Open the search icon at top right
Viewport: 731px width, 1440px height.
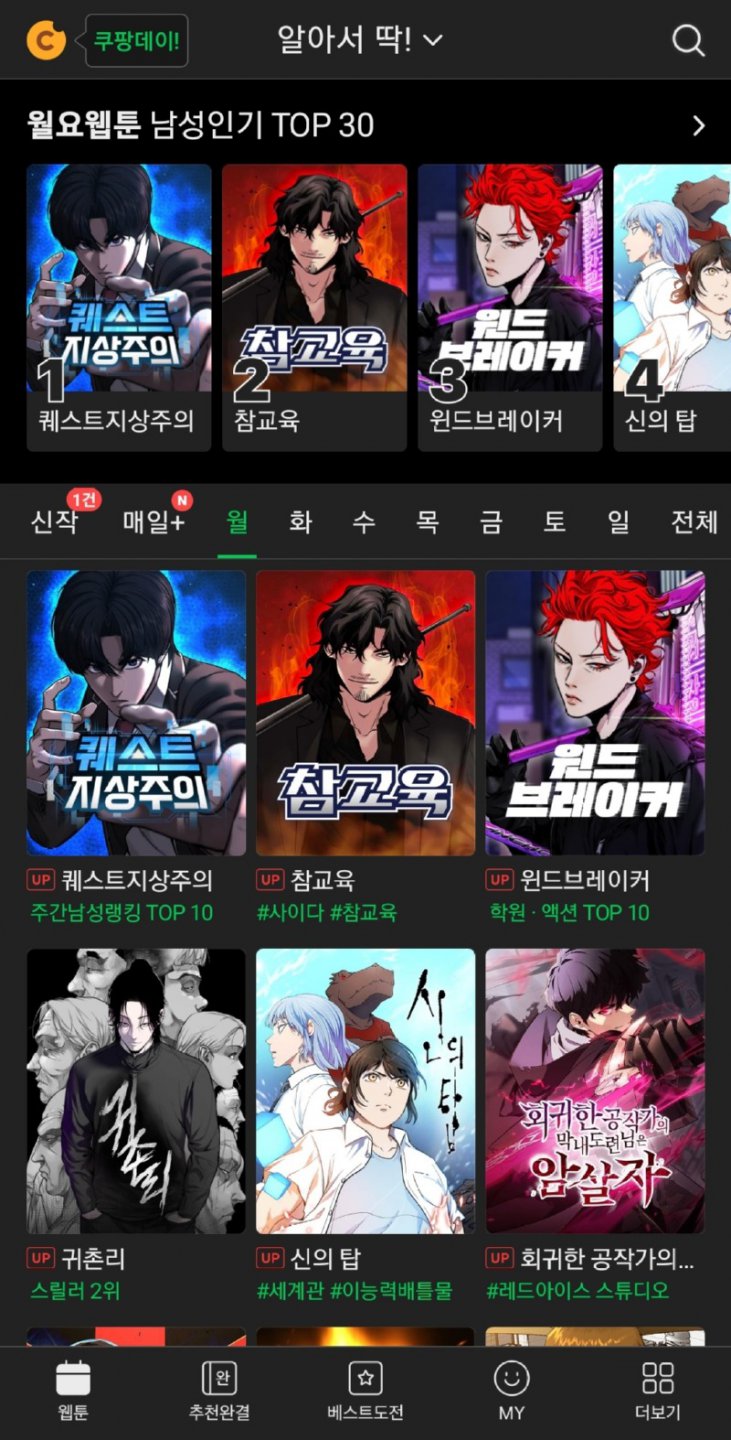688,41
